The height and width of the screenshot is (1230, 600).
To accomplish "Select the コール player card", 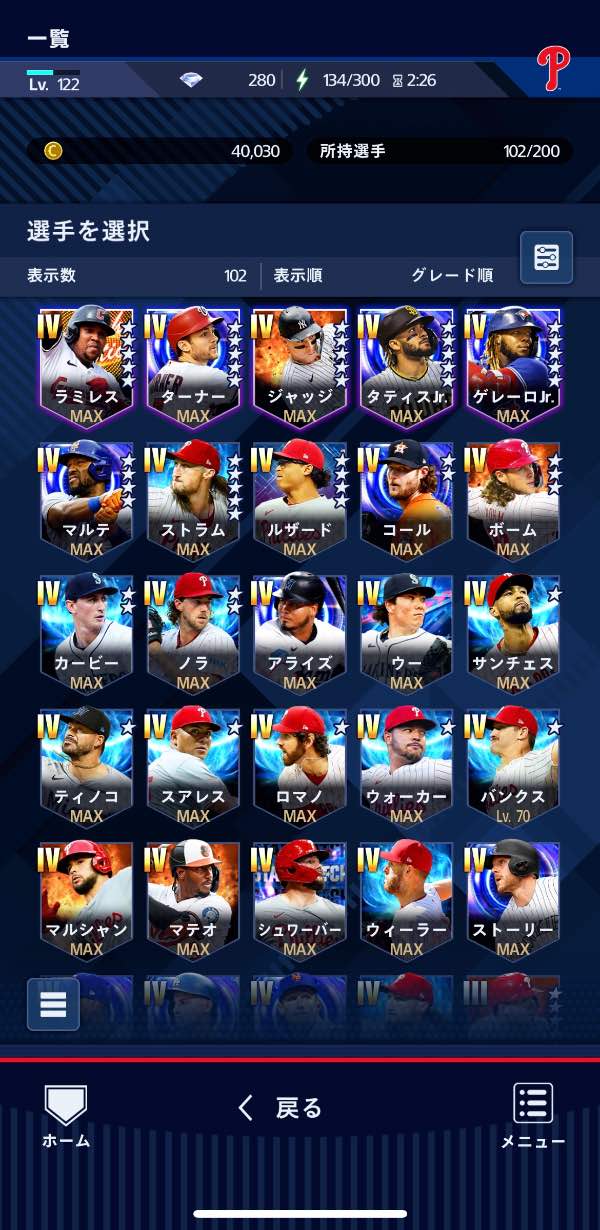I will pos(406,499).
